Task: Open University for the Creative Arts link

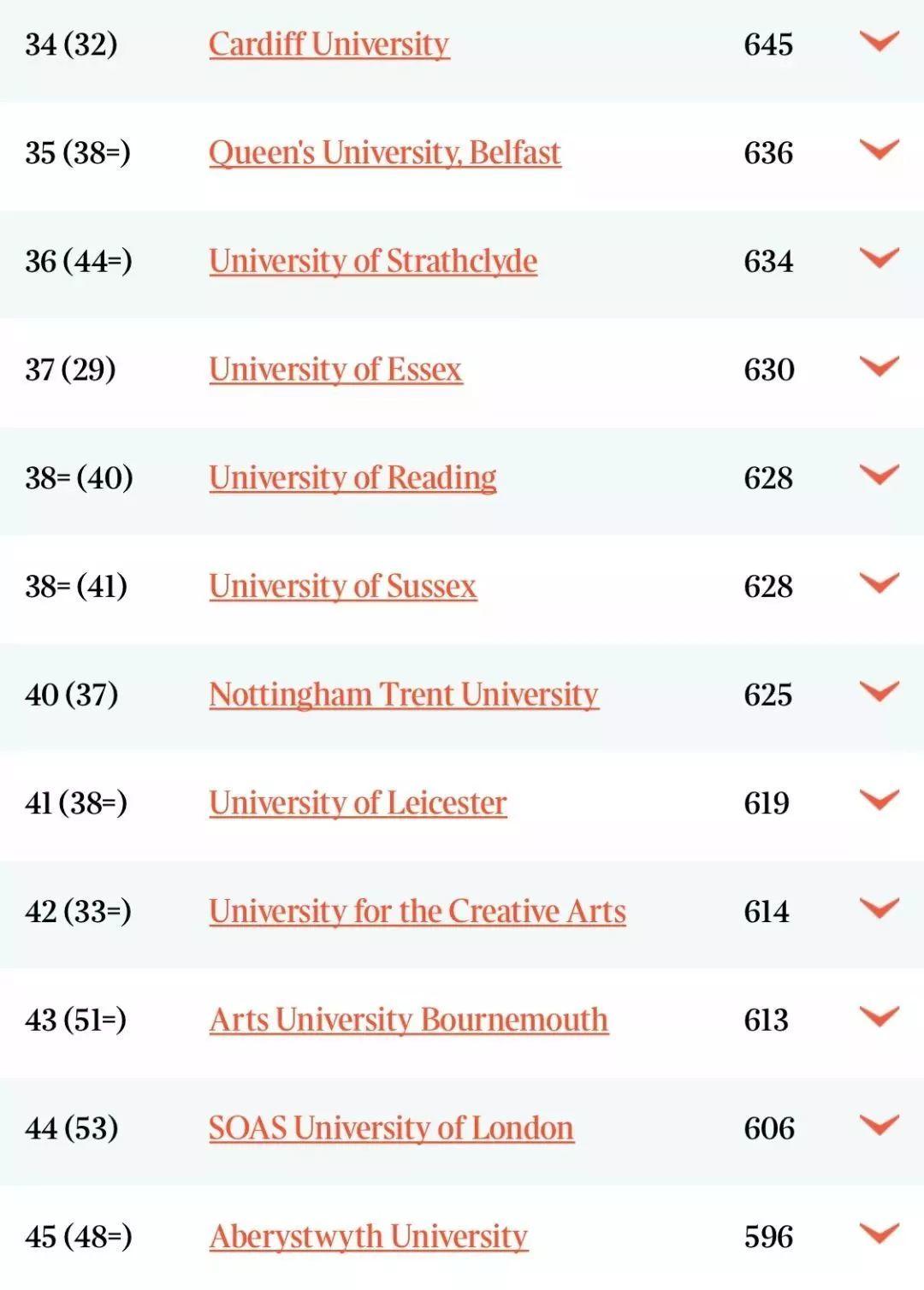Action: click(x=417, y=912)
